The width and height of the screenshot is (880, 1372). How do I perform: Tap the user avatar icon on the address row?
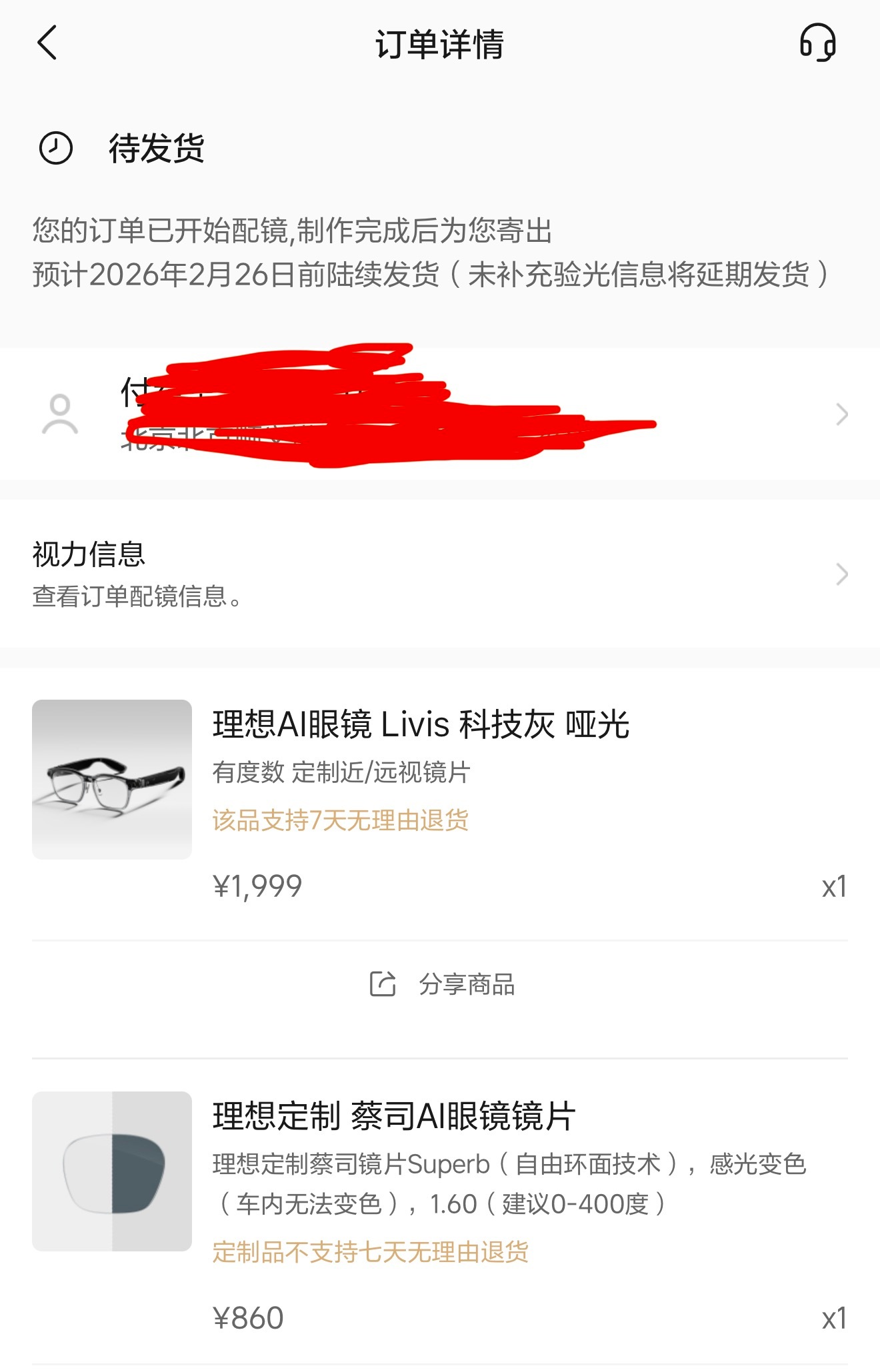[x=60, y=418]
